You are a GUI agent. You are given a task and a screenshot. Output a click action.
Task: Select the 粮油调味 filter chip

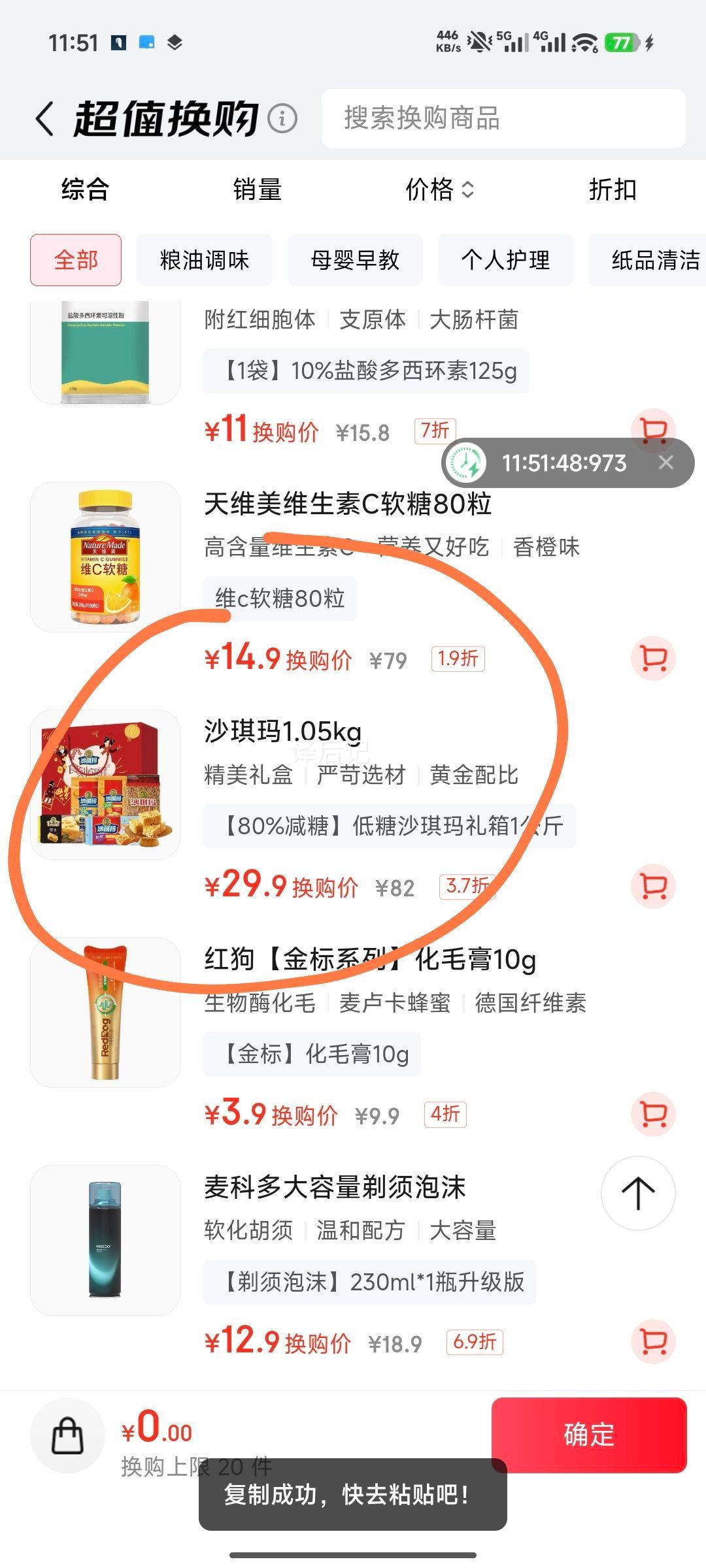205,260
